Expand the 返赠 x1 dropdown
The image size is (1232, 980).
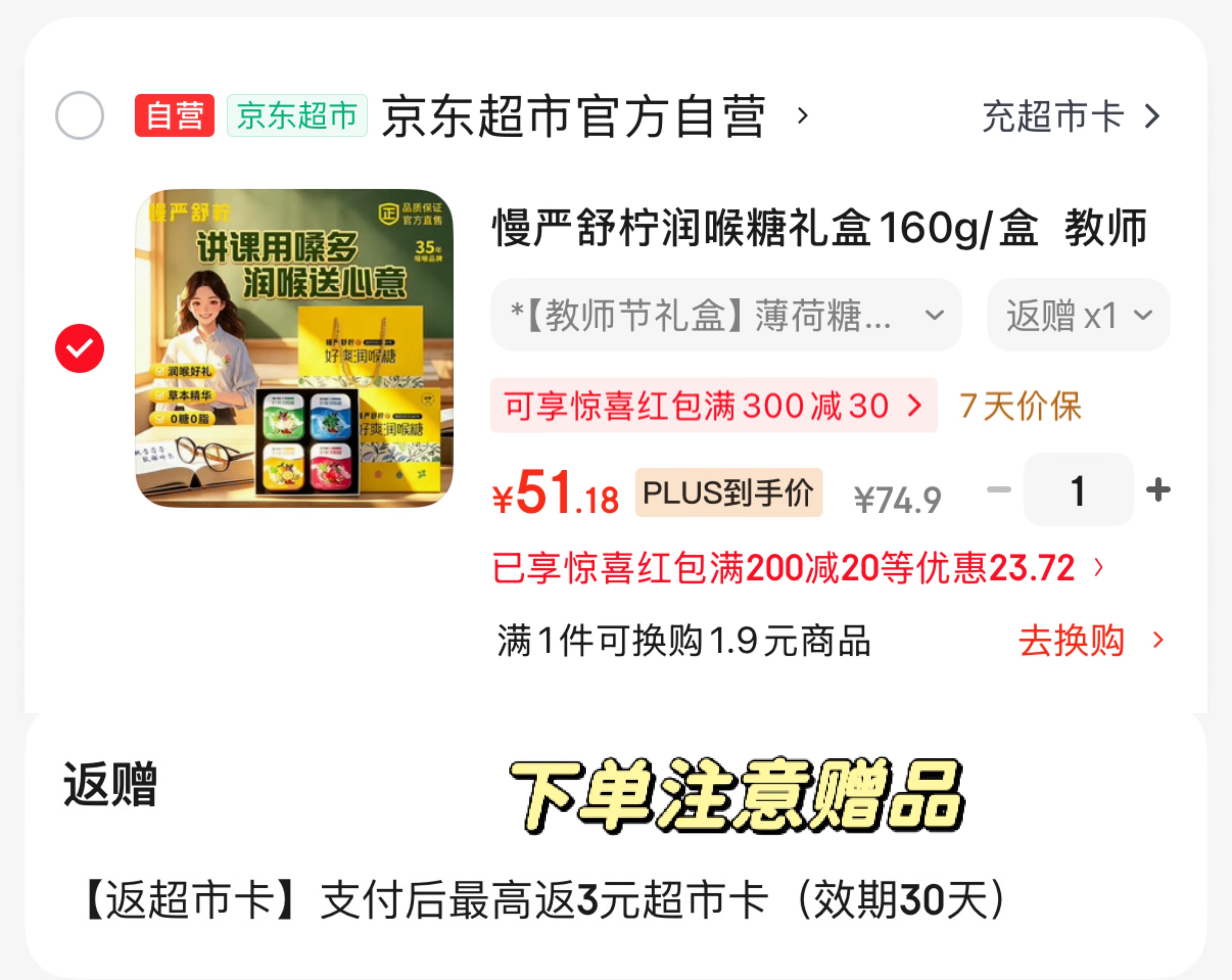coord(1078,315)
